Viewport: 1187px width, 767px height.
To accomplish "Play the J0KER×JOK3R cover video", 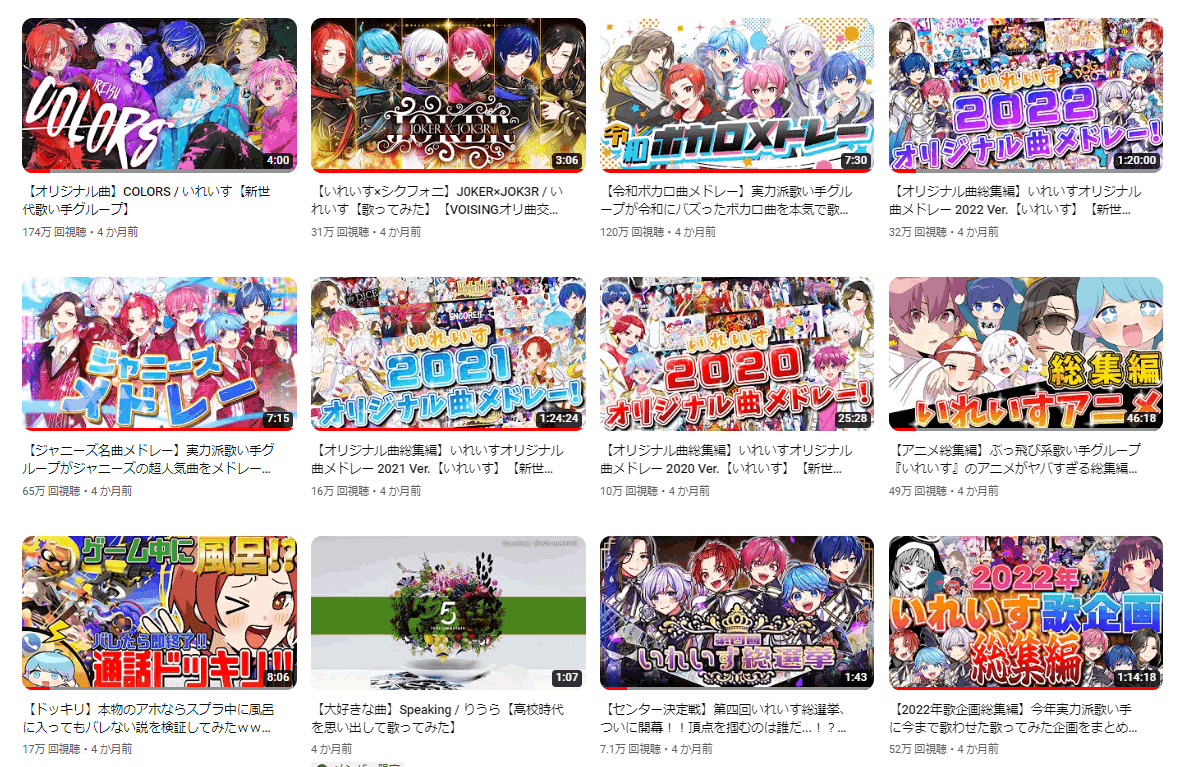I will coord(448,95).
